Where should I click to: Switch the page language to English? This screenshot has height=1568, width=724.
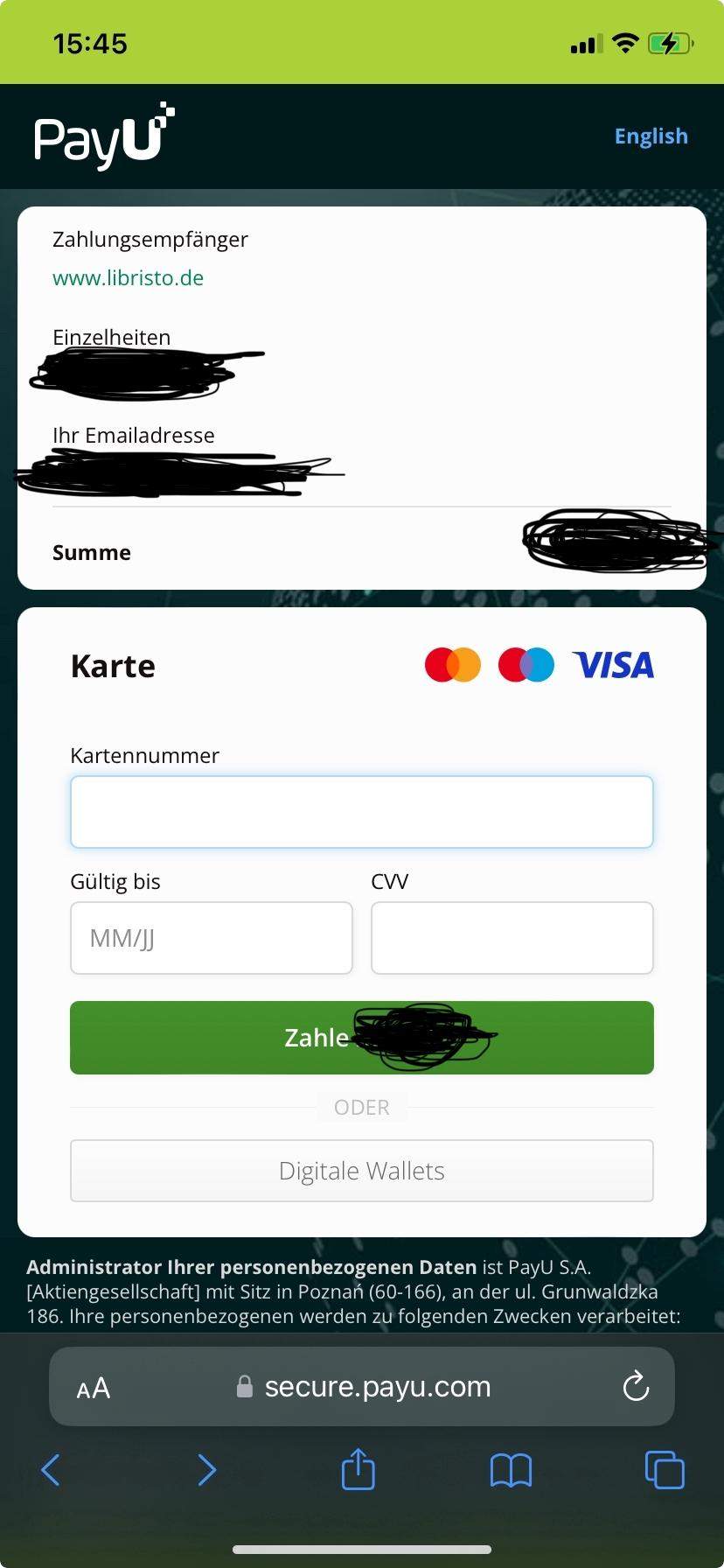(651, 136)
